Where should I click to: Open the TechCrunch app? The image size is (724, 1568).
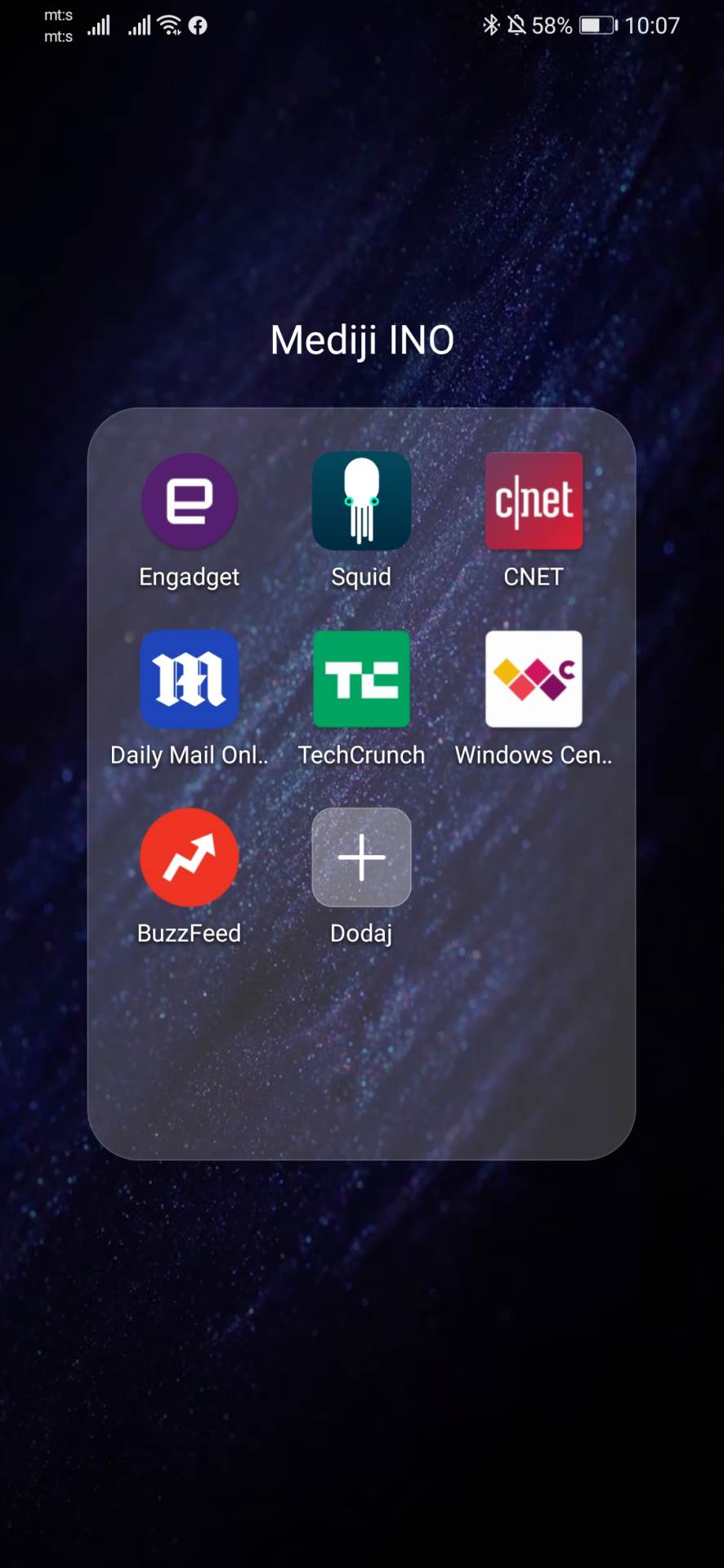click(x=361, y=679)
